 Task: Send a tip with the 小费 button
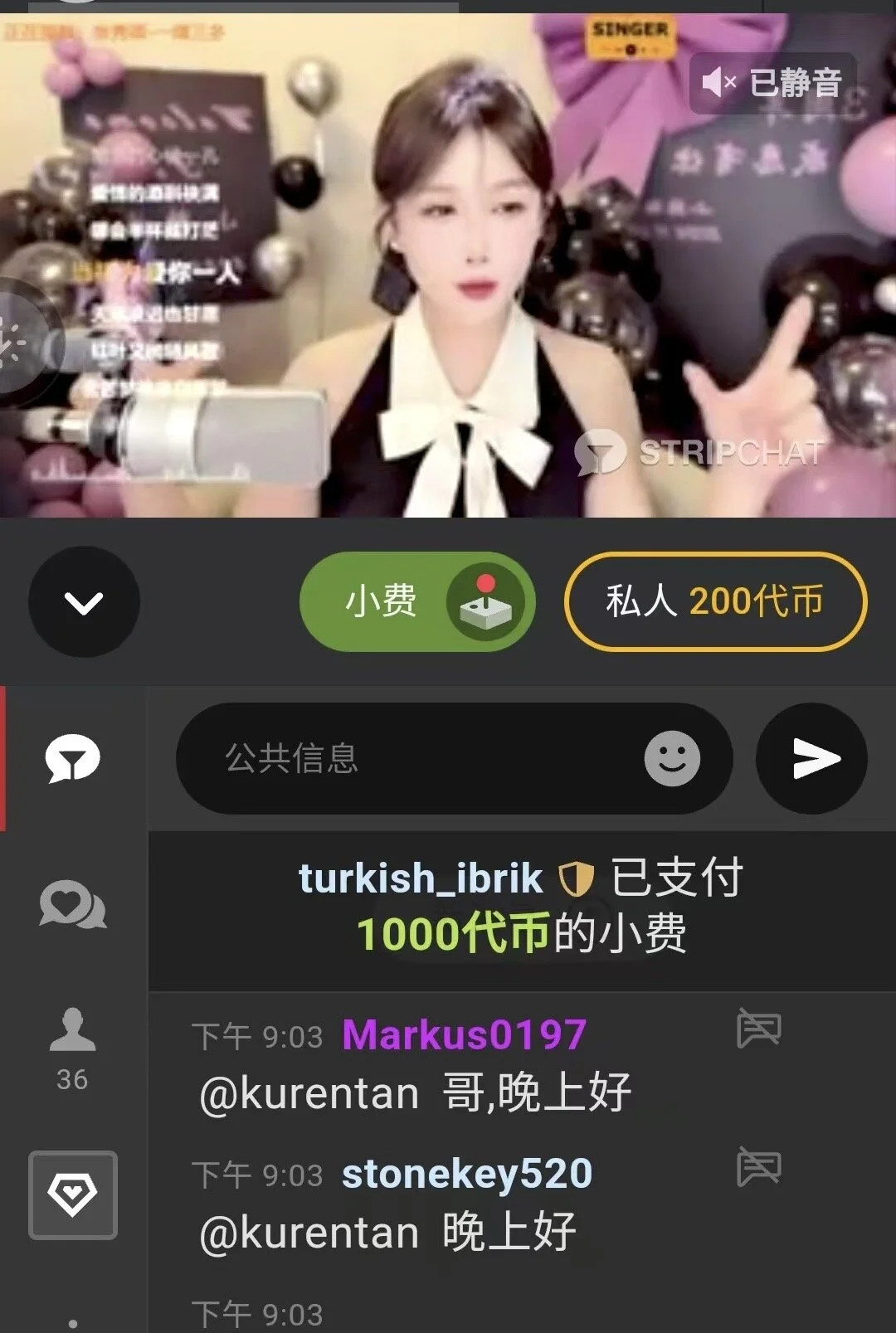coord(416,601)
